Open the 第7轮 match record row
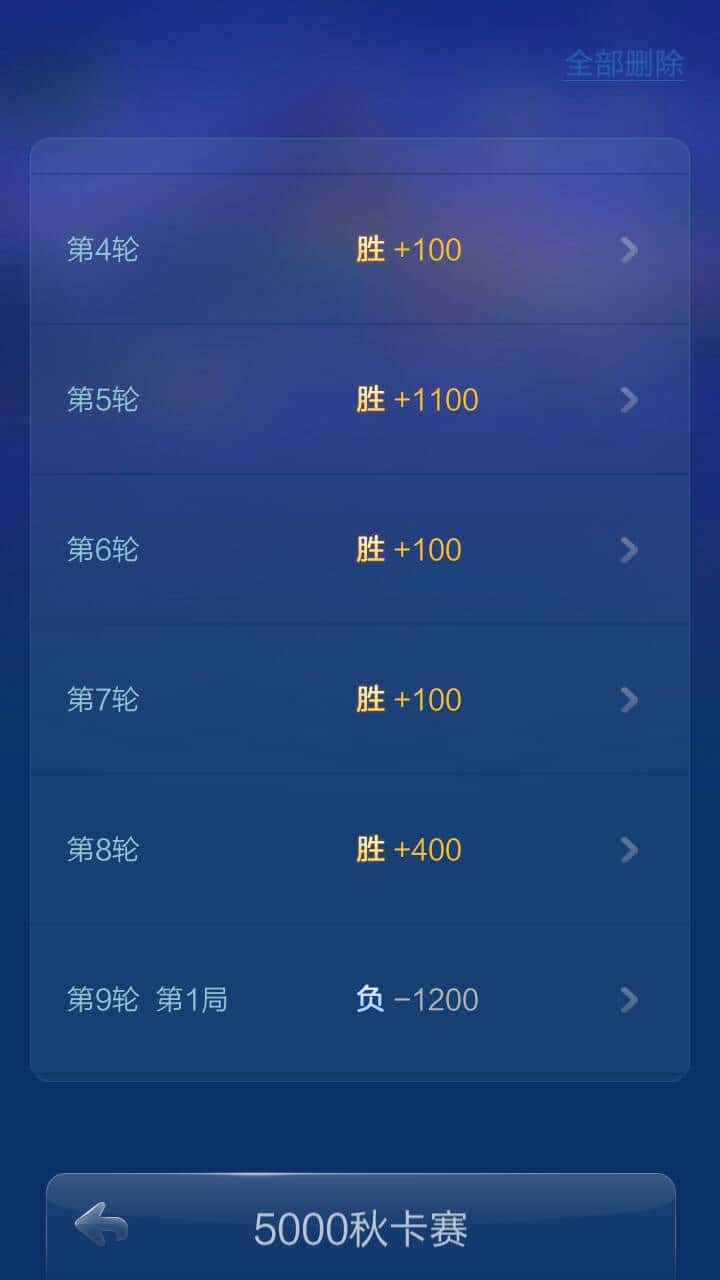The height and width of the screenshot is (1280, 720). [x=360, y=699]
